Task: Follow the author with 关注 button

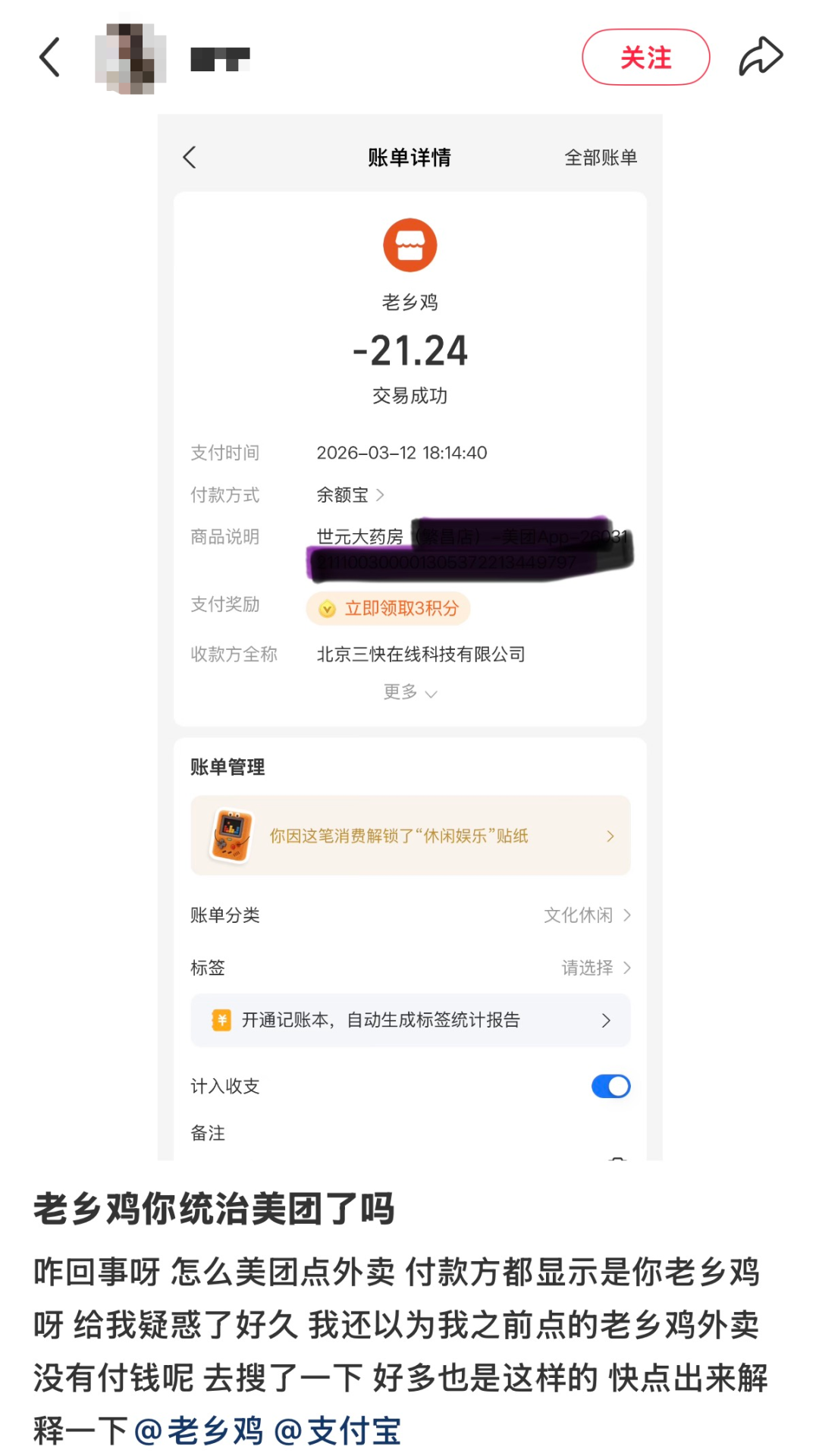Action: click(645, 58)
